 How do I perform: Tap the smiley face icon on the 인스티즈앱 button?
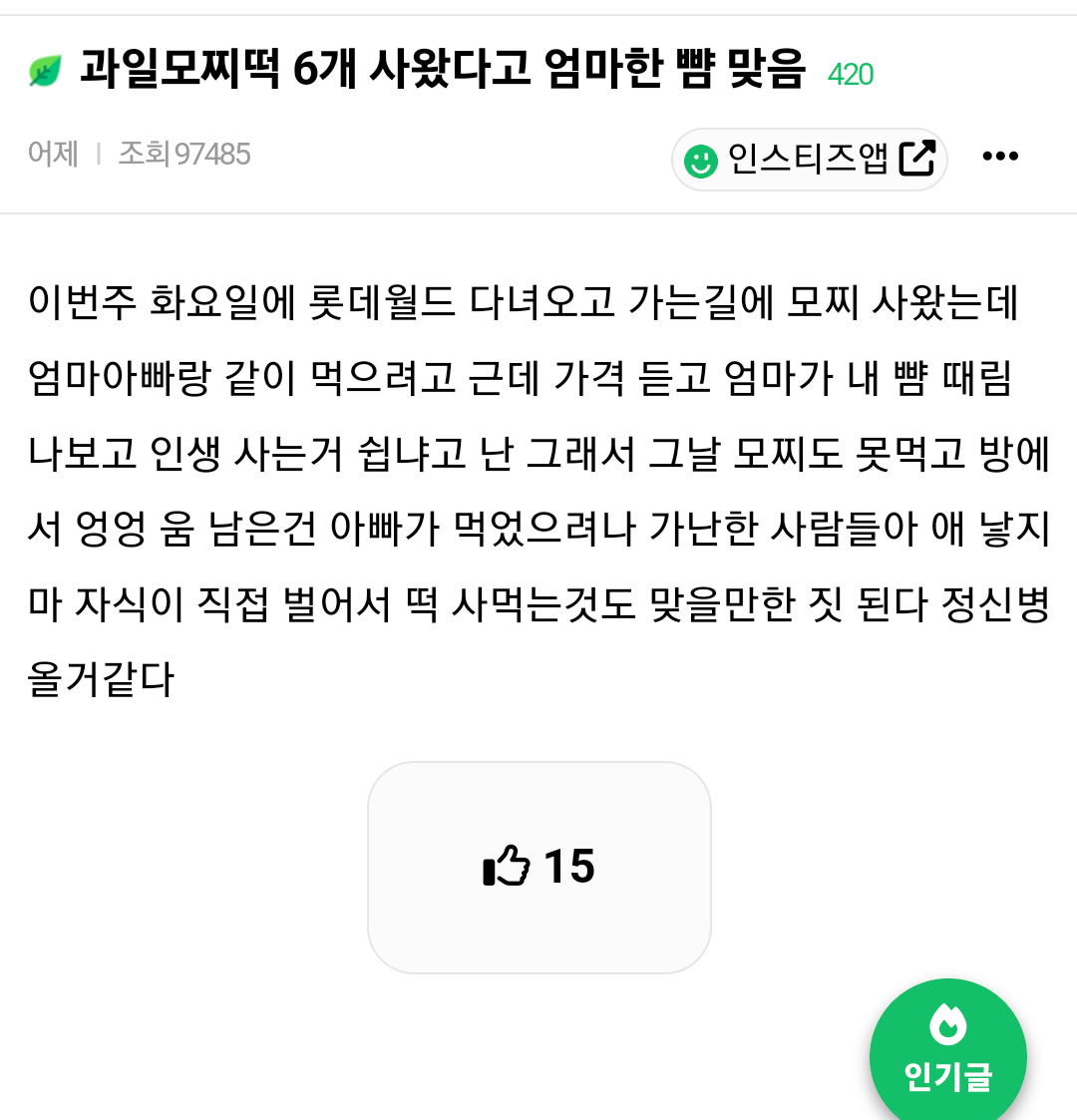coord(701,158)
